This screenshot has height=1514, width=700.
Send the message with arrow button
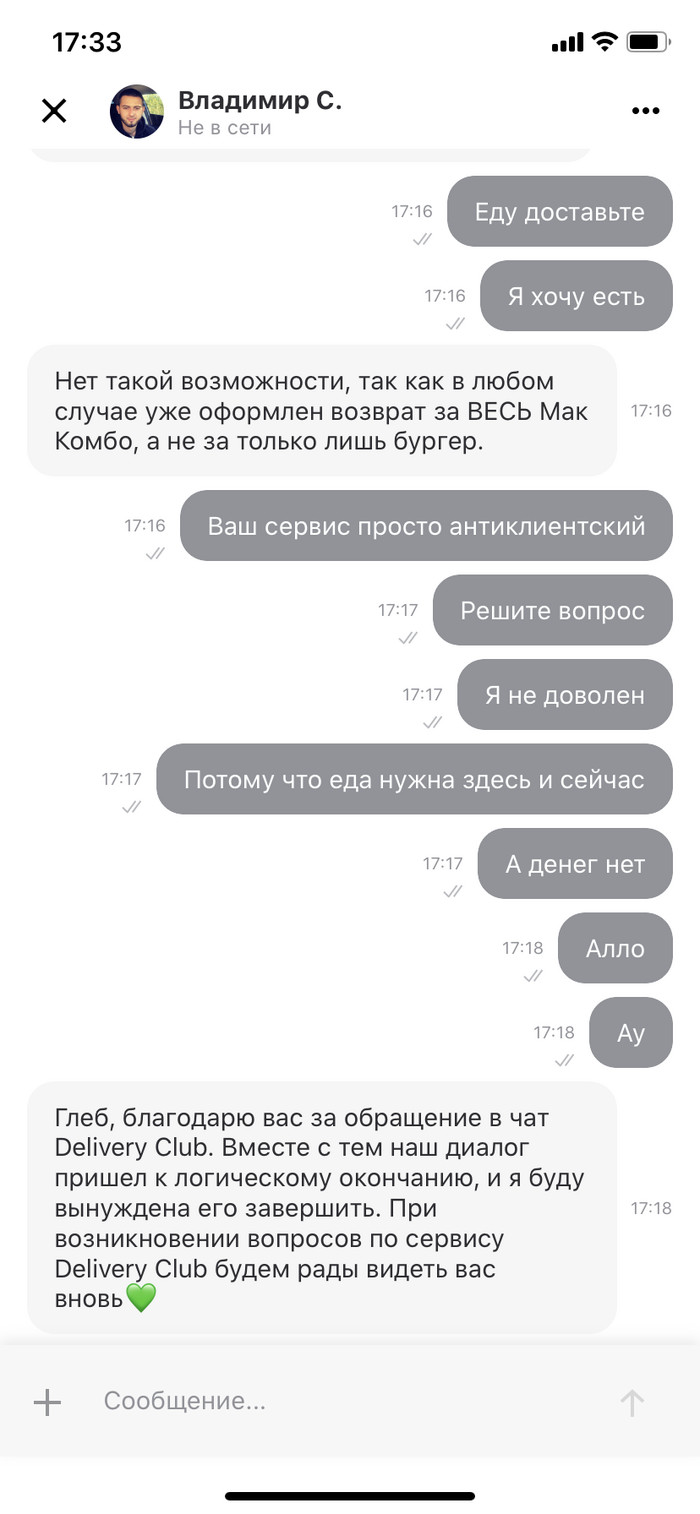point(632,1402)
